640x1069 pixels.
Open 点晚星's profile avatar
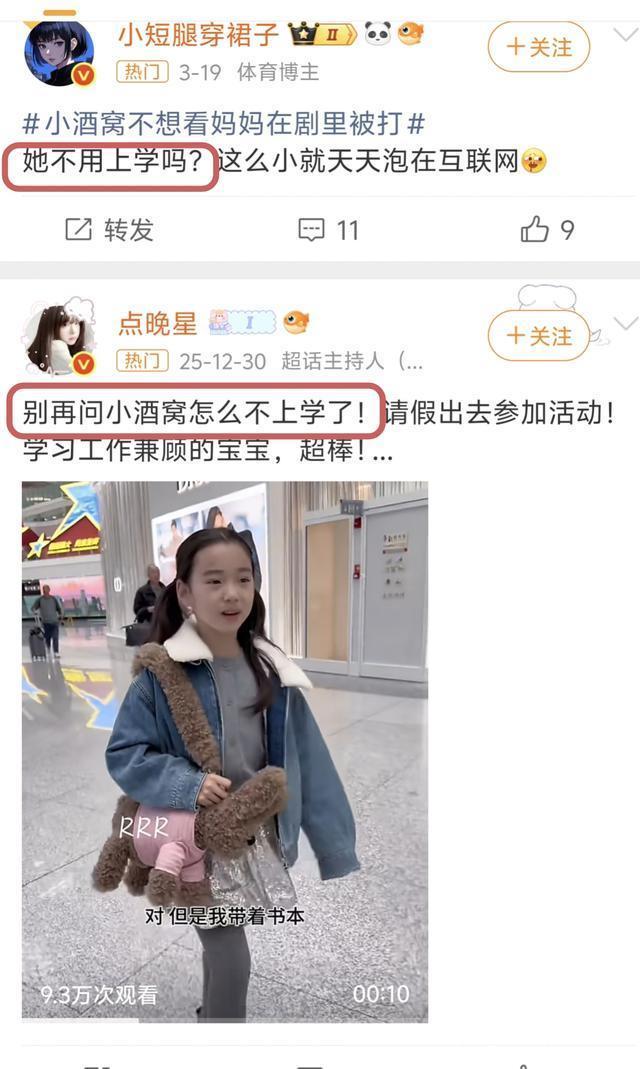(59, 338)
